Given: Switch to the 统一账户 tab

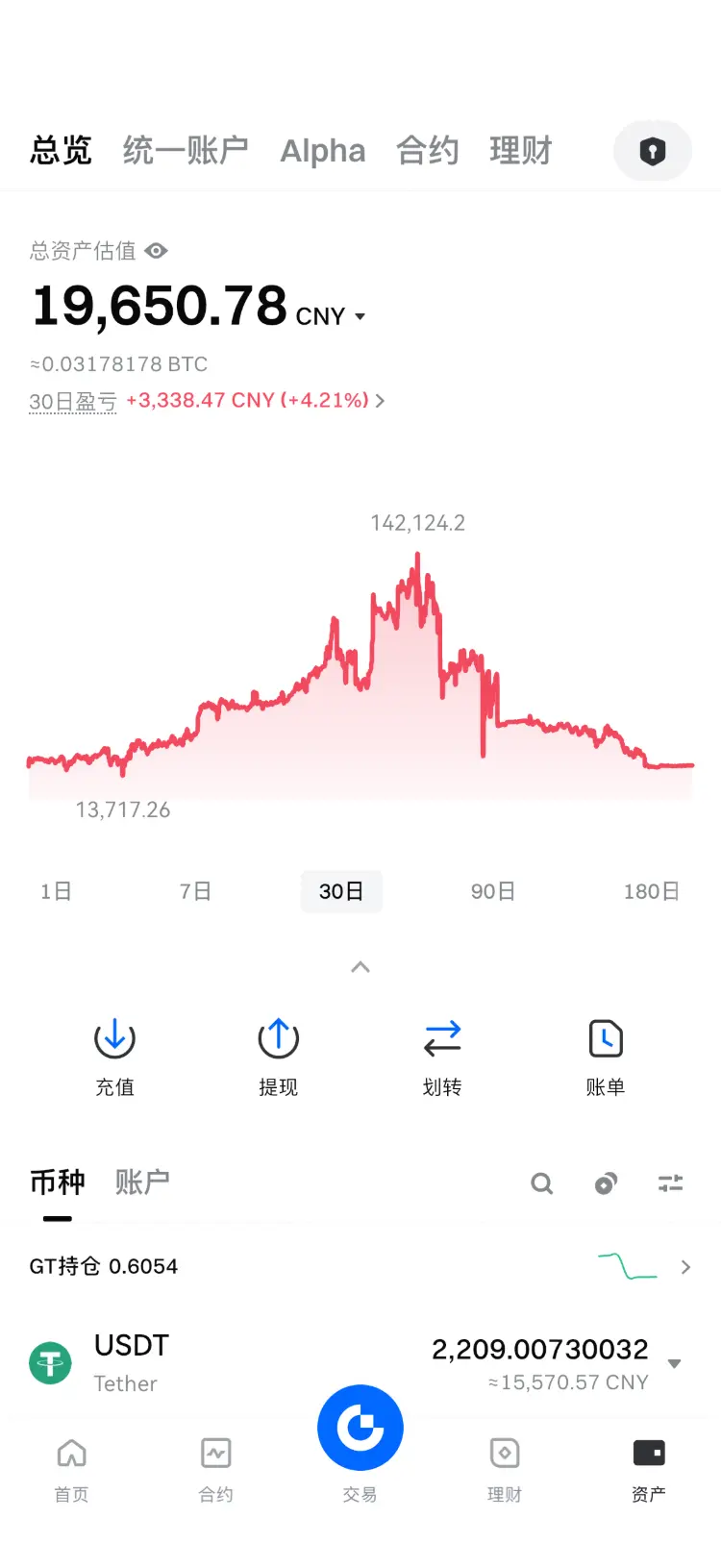Looking at the screenshot, I should point(186,151).
